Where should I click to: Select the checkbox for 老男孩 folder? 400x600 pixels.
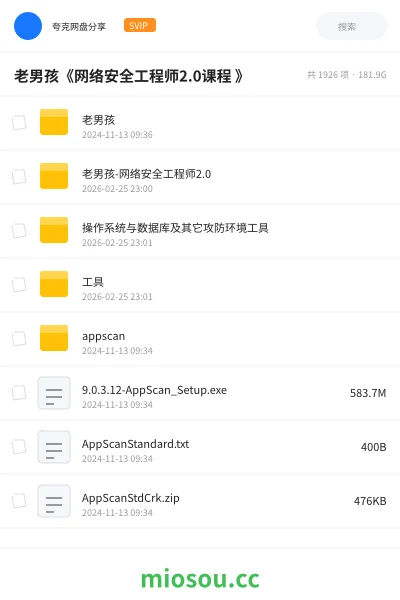click(x=19, y=123)
